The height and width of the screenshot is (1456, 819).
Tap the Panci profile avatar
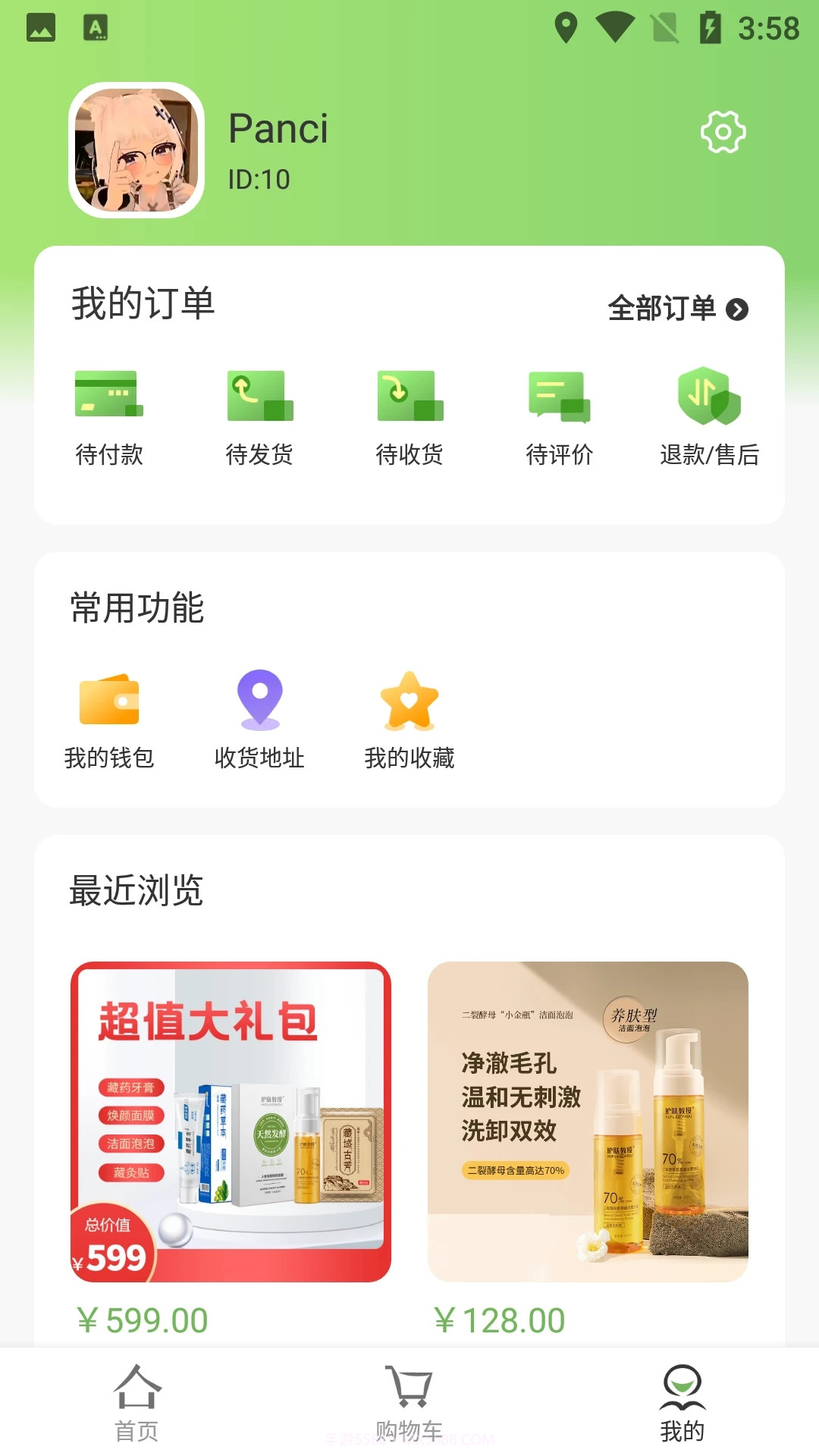[x=133, y=149]
